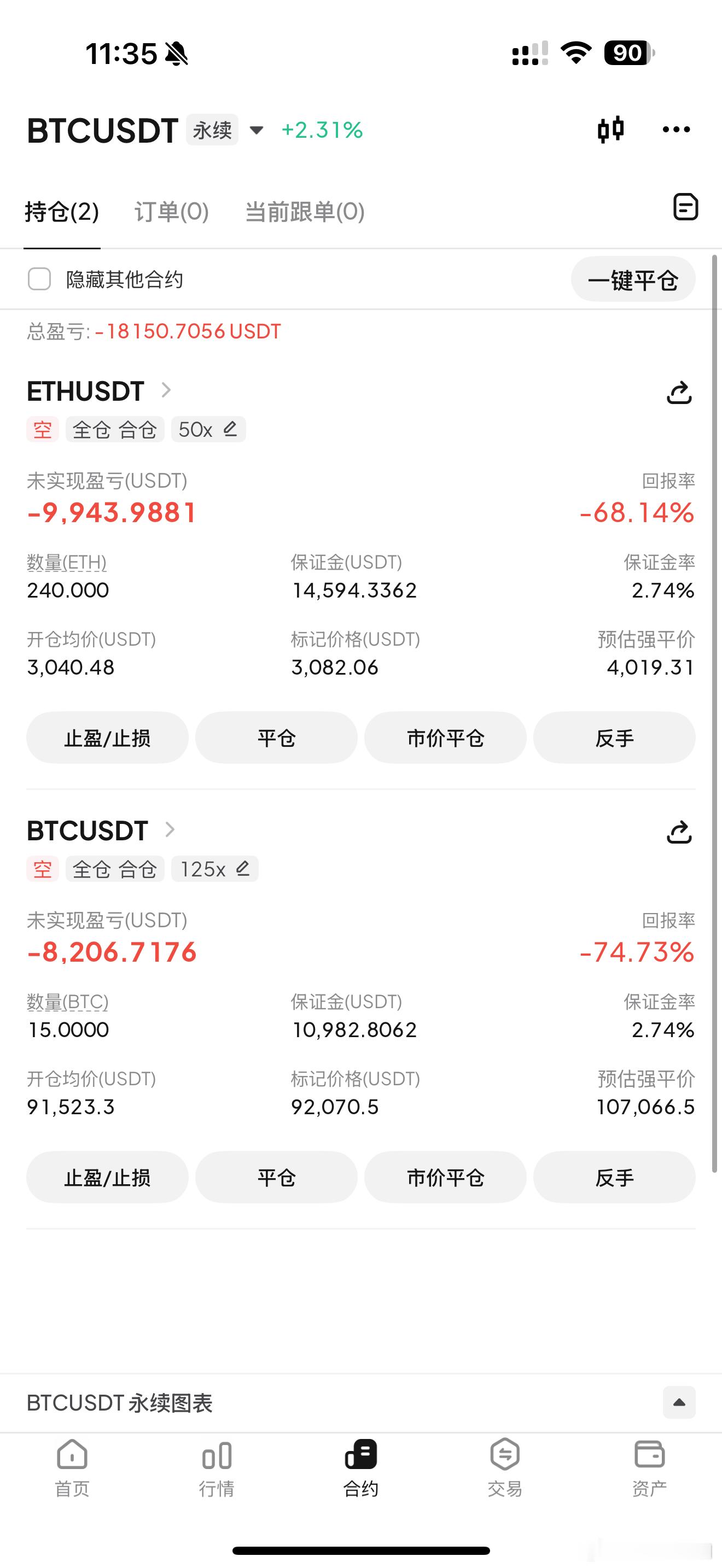Viewport: 722px width, 1568px height.
Task: Switch to the 订单(0) tab
Action: click(172, 212)
